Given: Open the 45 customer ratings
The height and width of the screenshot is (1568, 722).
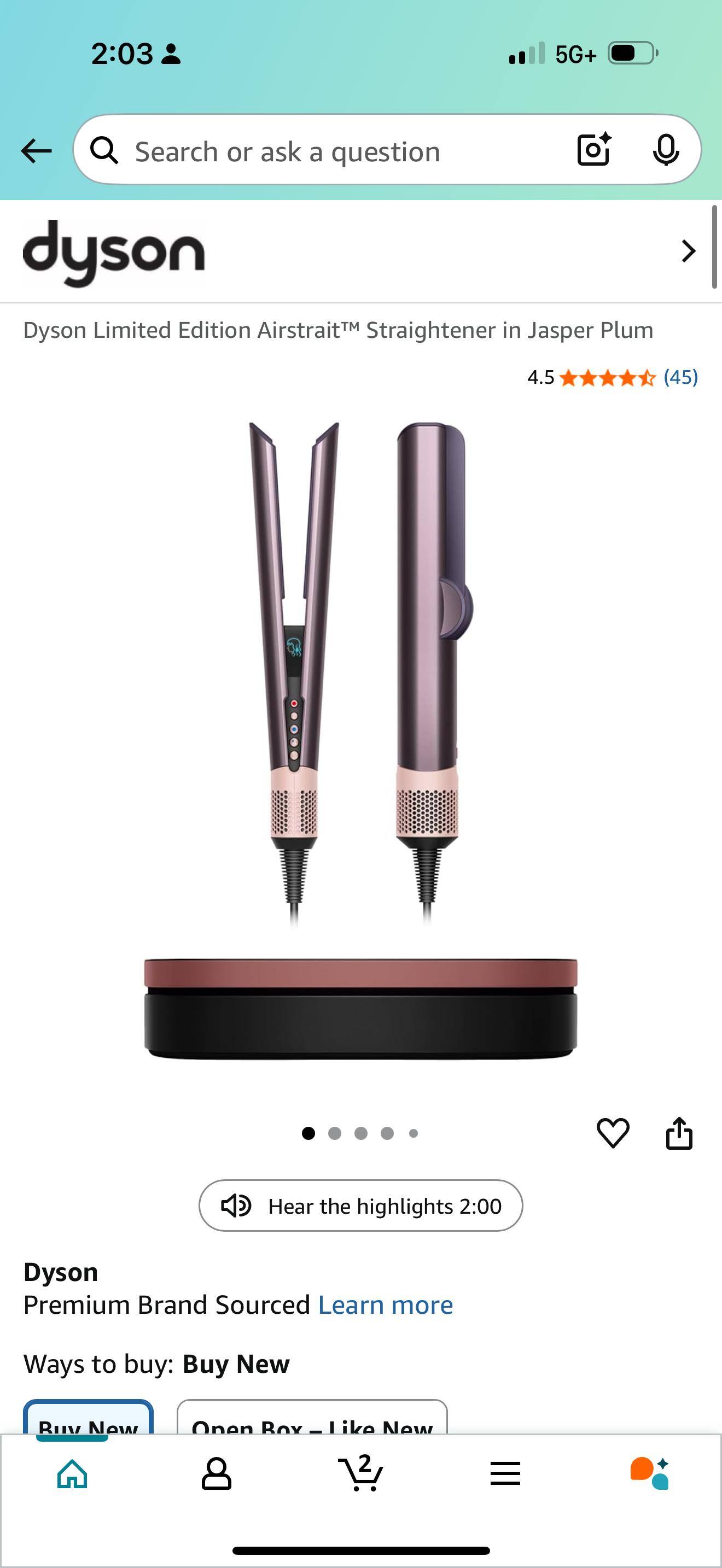Looking at the screenshot, I should point(680,377).
